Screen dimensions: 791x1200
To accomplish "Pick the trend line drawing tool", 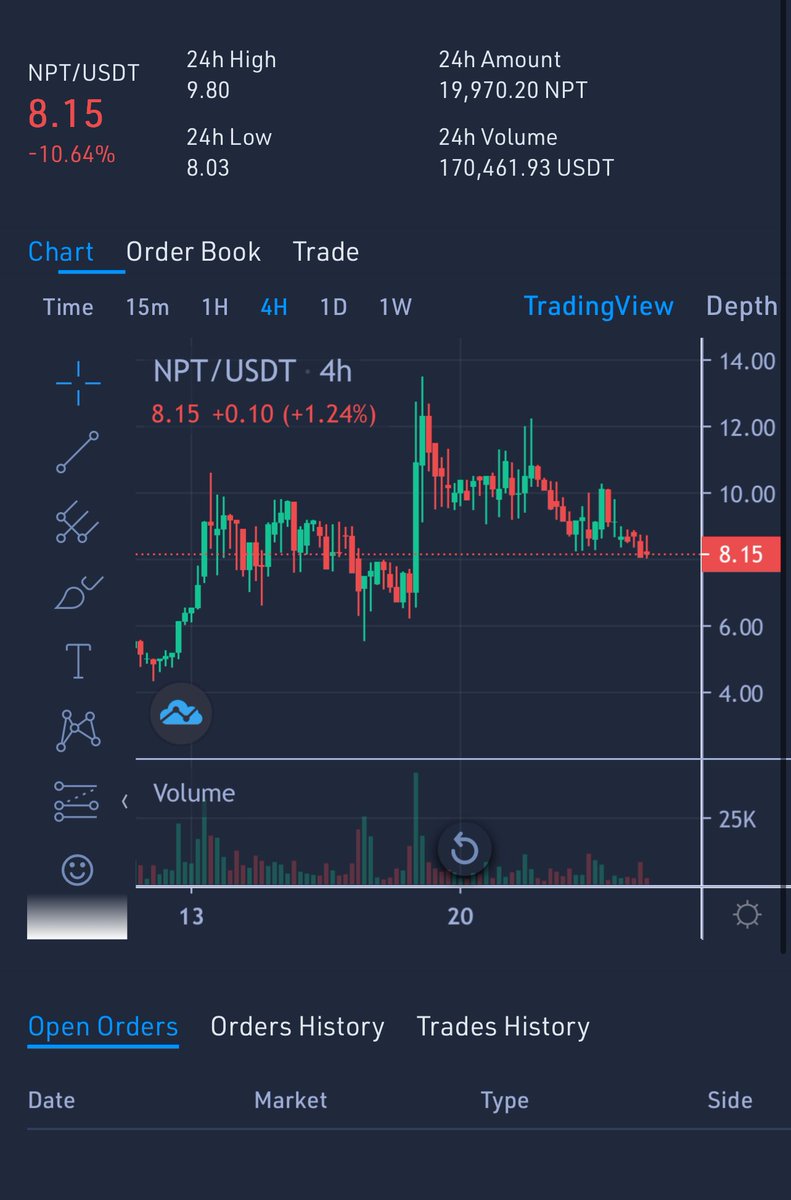I will coord(77,451).
